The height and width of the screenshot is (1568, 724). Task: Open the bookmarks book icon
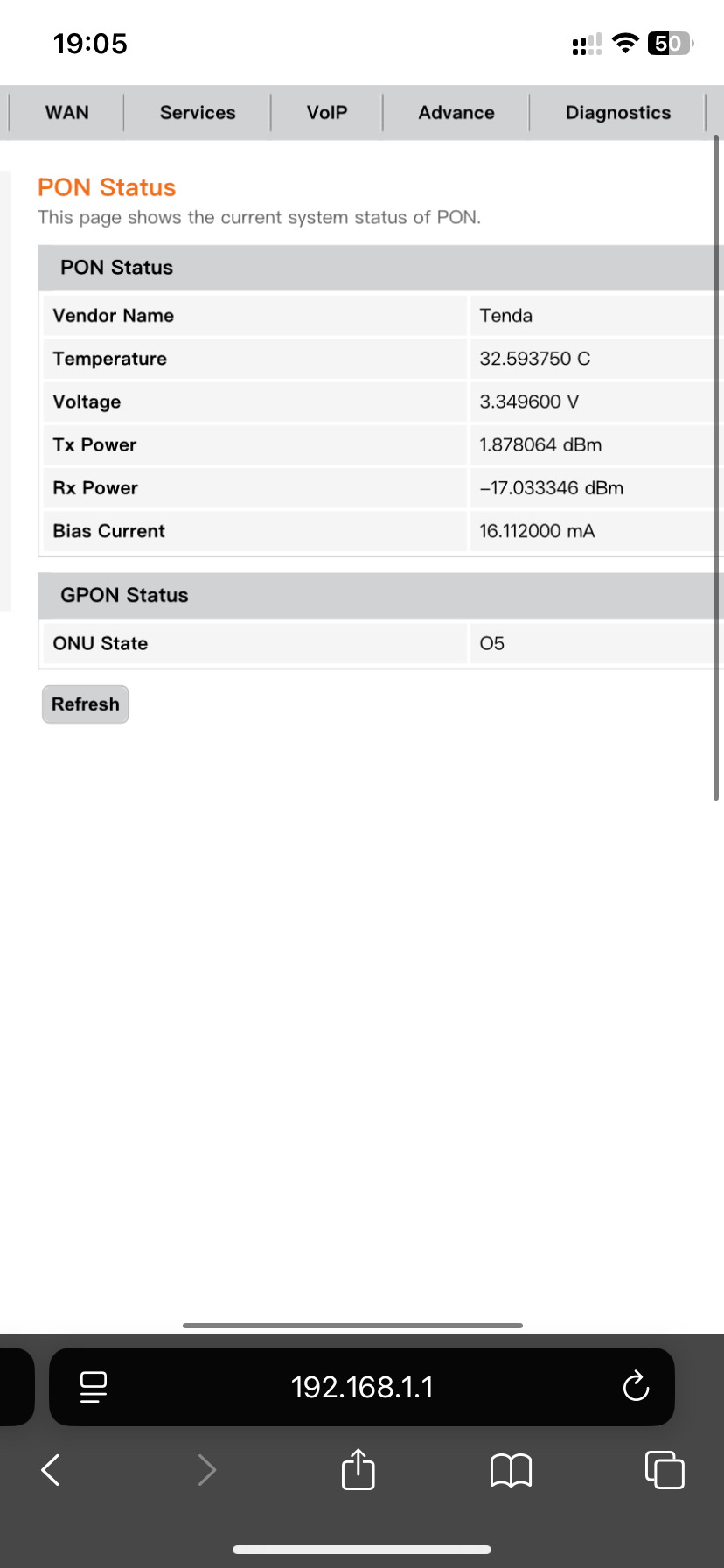pyautogui.click(x=512, y=1470)
